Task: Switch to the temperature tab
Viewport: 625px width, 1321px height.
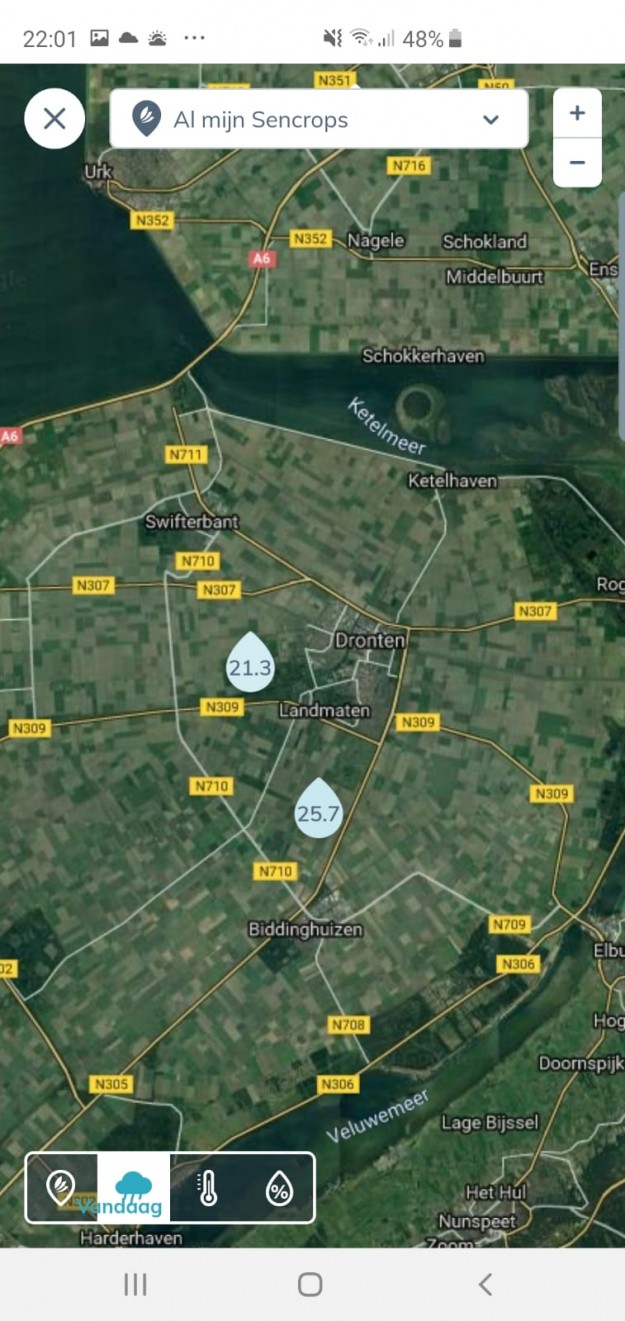Action: coord(207,1188)
